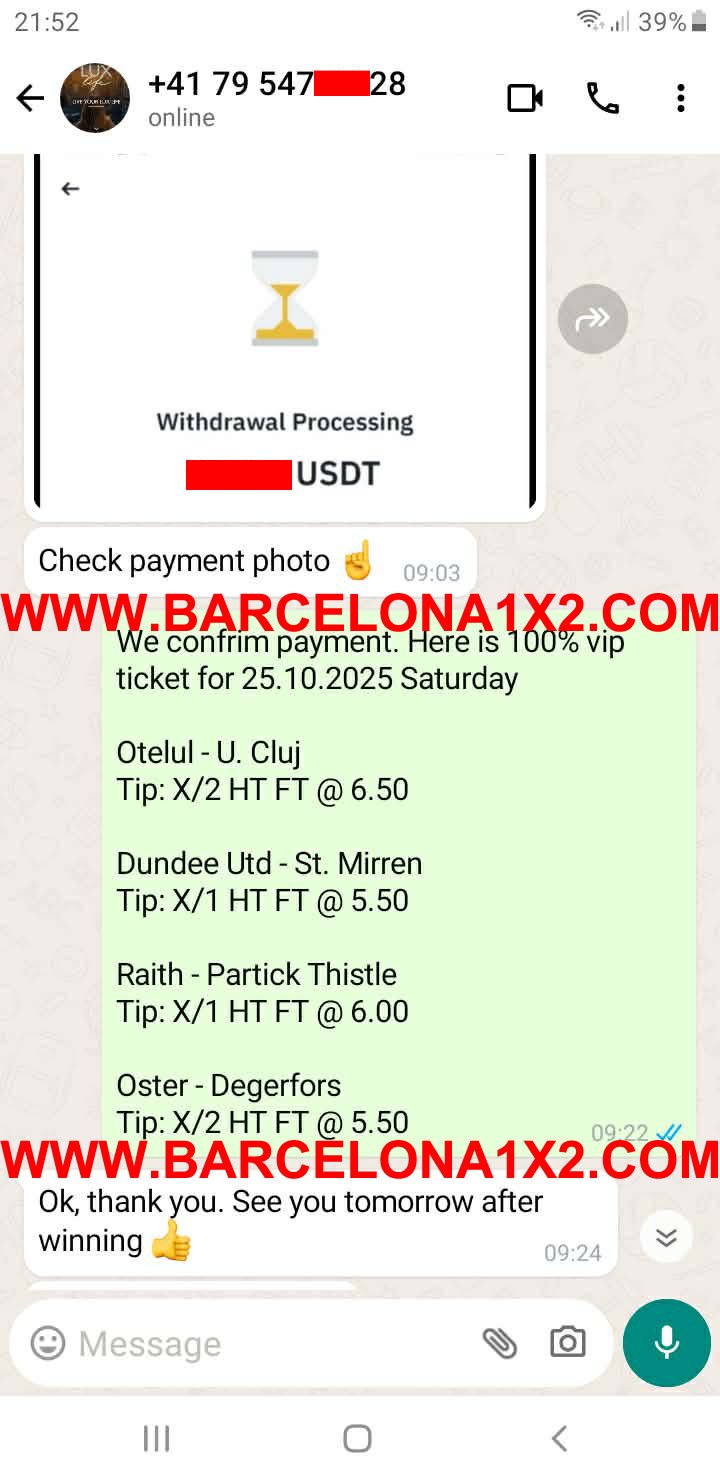
Task: Go to the home screen
Action: [357, 1439]
